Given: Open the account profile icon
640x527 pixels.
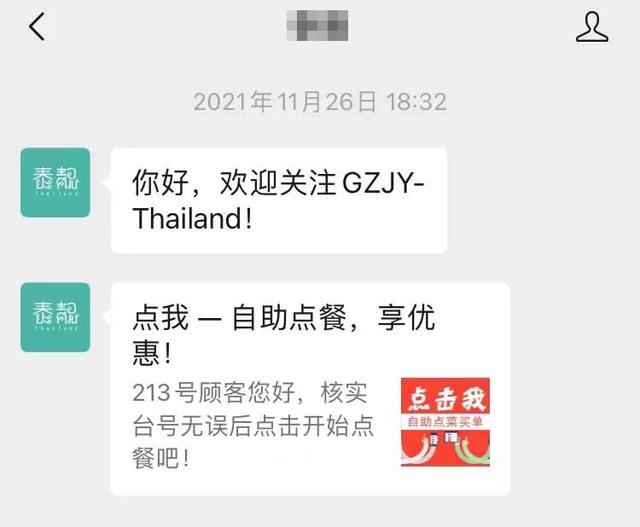Looking at the screenshot, I should coord(592,27).
